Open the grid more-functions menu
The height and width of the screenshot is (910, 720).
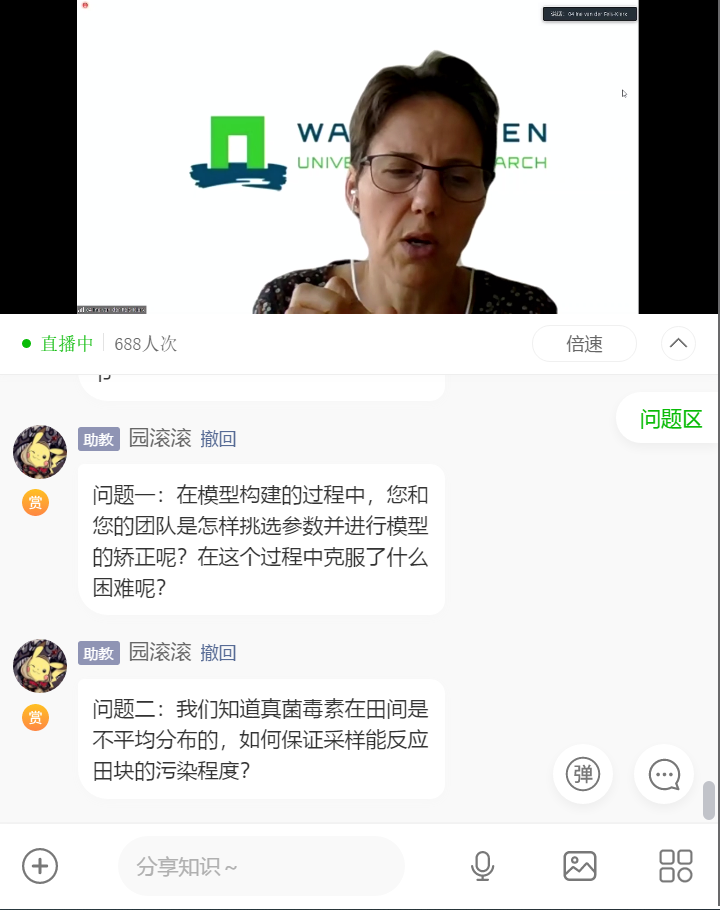[676, 866]
